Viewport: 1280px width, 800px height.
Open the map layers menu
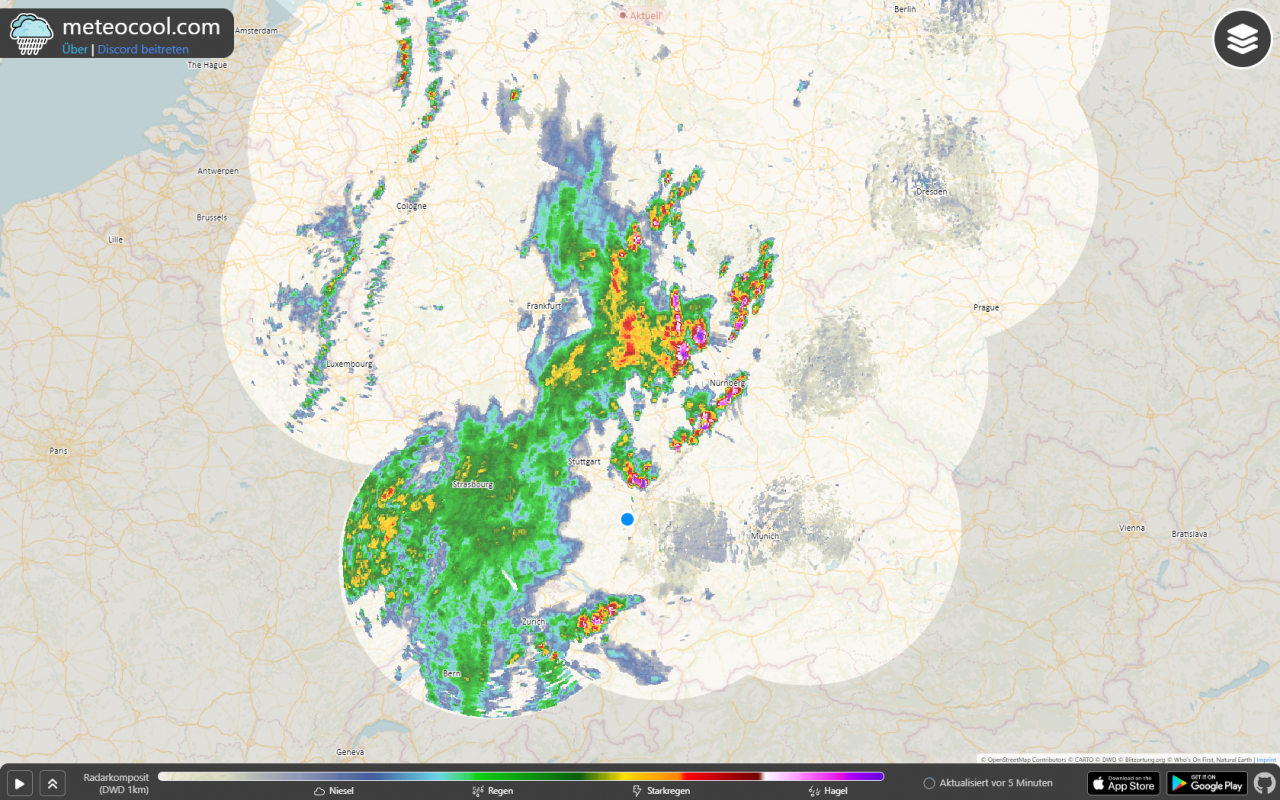[1242, 39]
